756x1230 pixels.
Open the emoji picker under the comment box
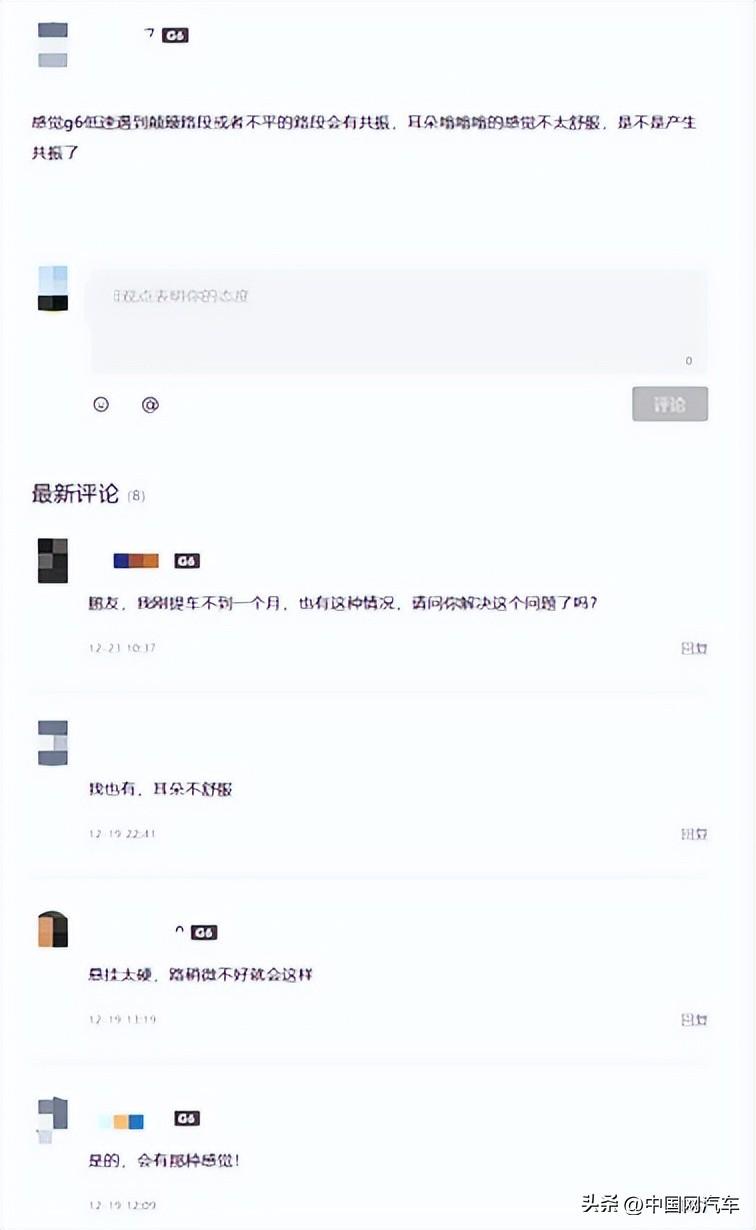click(x=101, y=405)
